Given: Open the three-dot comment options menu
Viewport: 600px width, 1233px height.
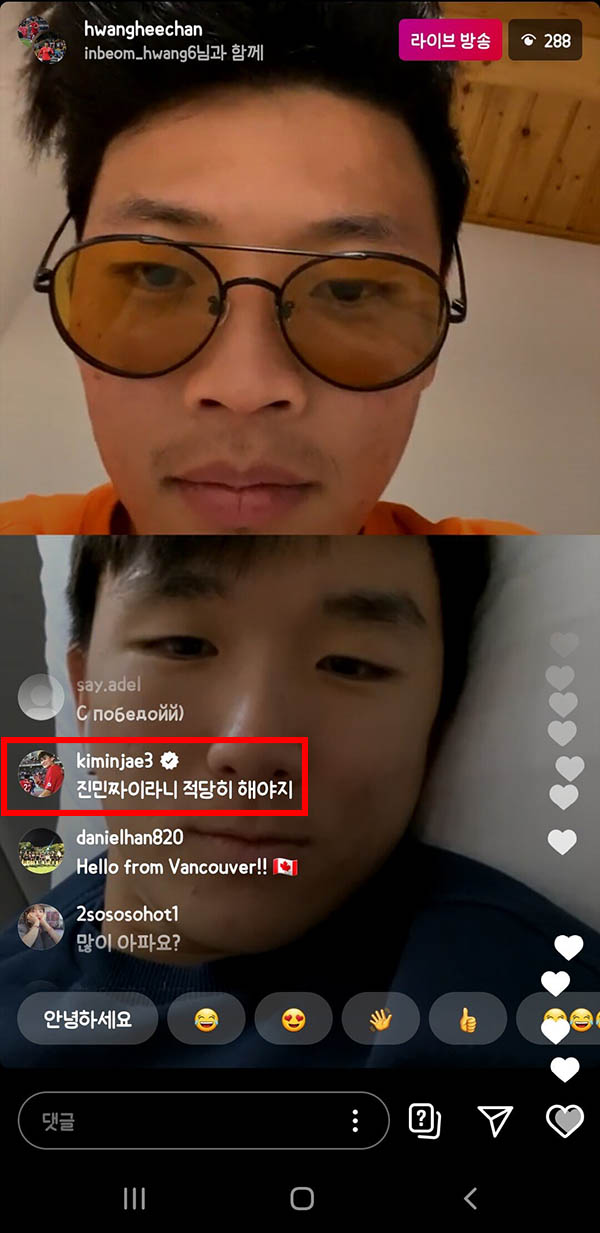Looking at the screenshot, I should (x=355, y=1120).
